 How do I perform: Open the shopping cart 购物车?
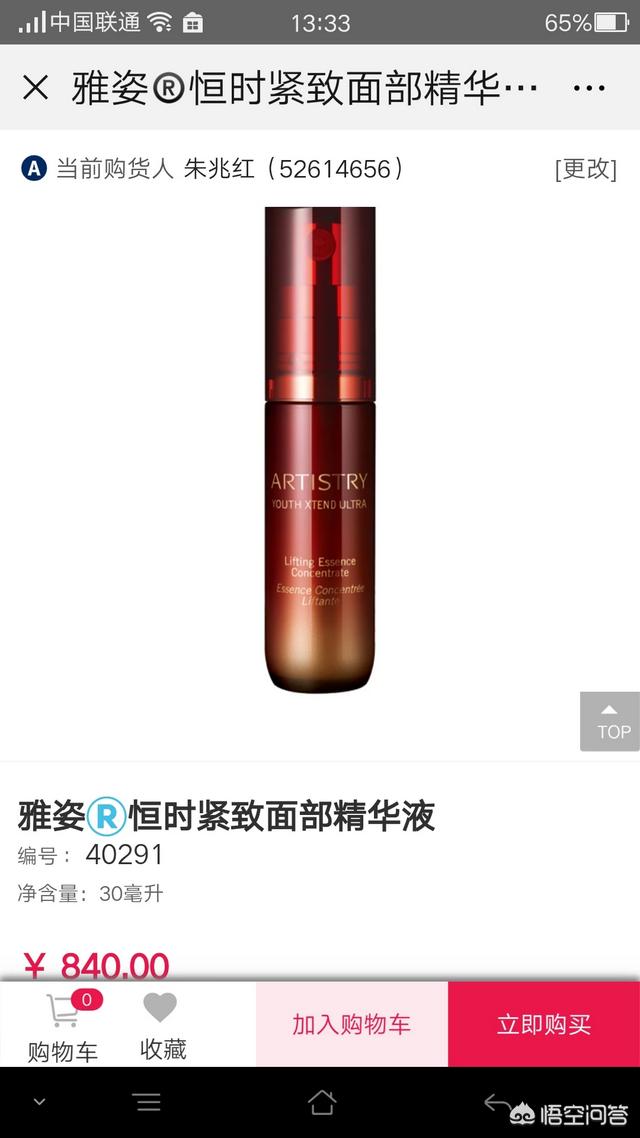(x=63, y=1025)
